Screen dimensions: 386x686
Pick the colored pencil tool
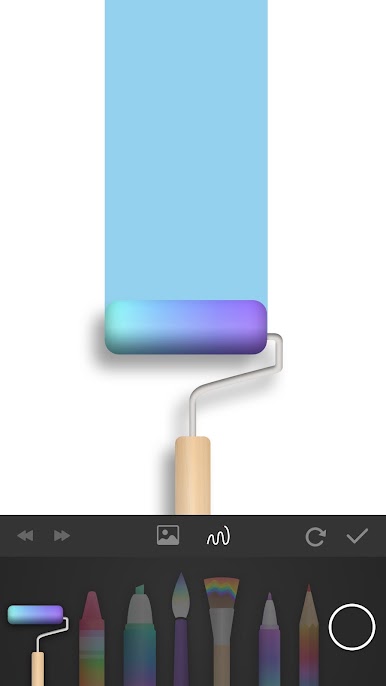309,635
